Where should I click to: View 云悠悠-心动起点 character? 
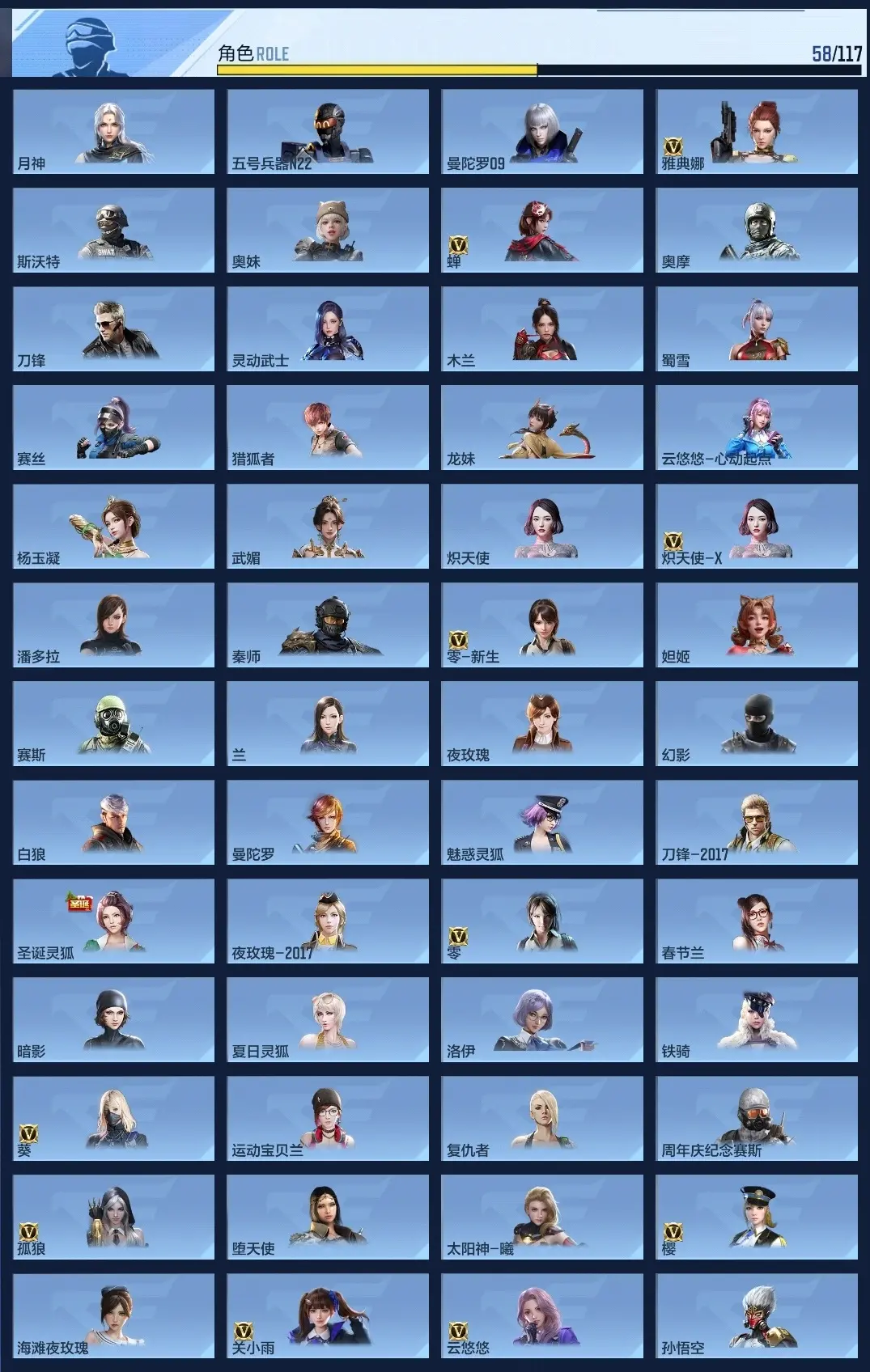coord(756,427)
